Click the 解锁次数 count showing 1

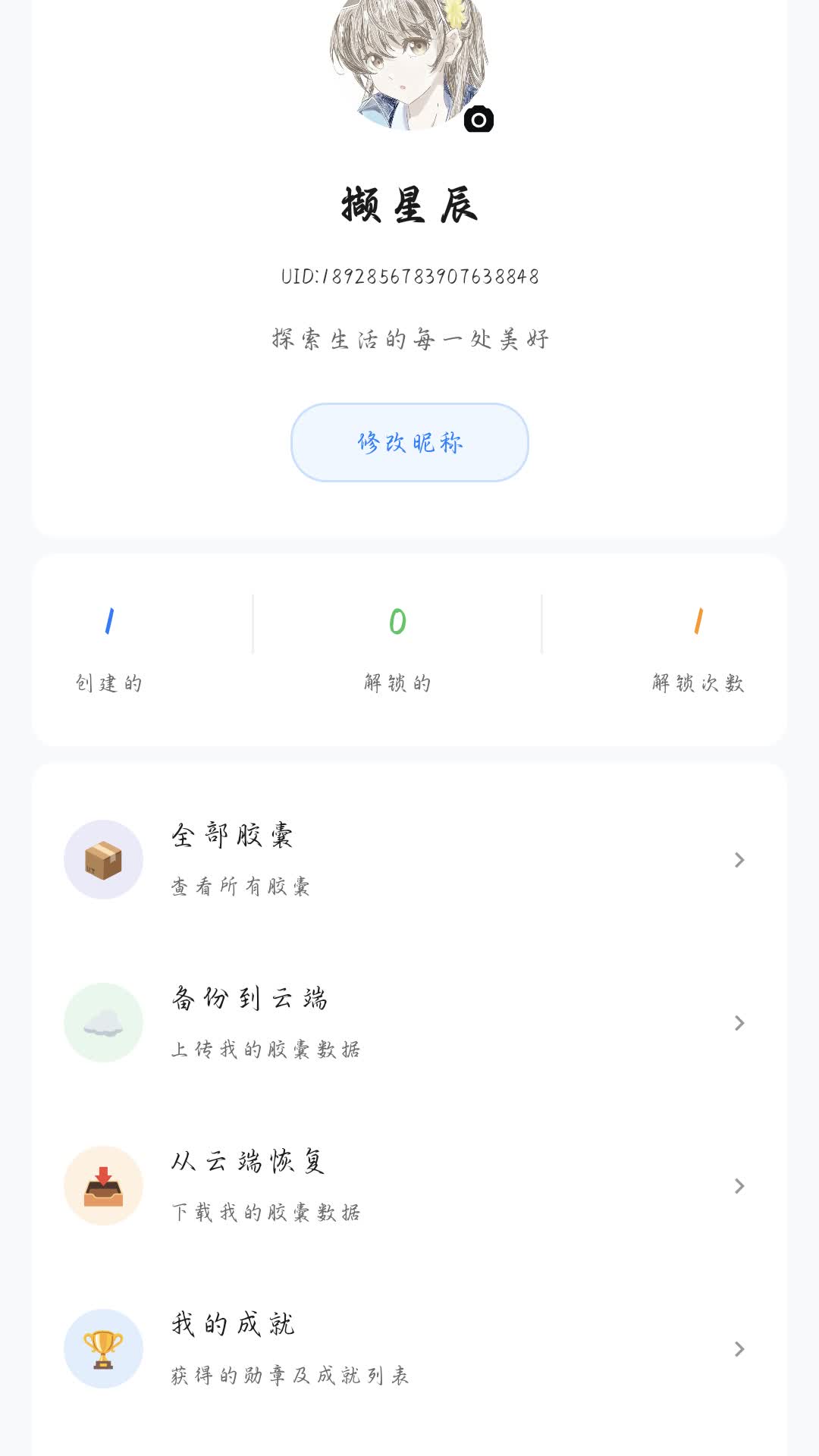tap(697, 622)
